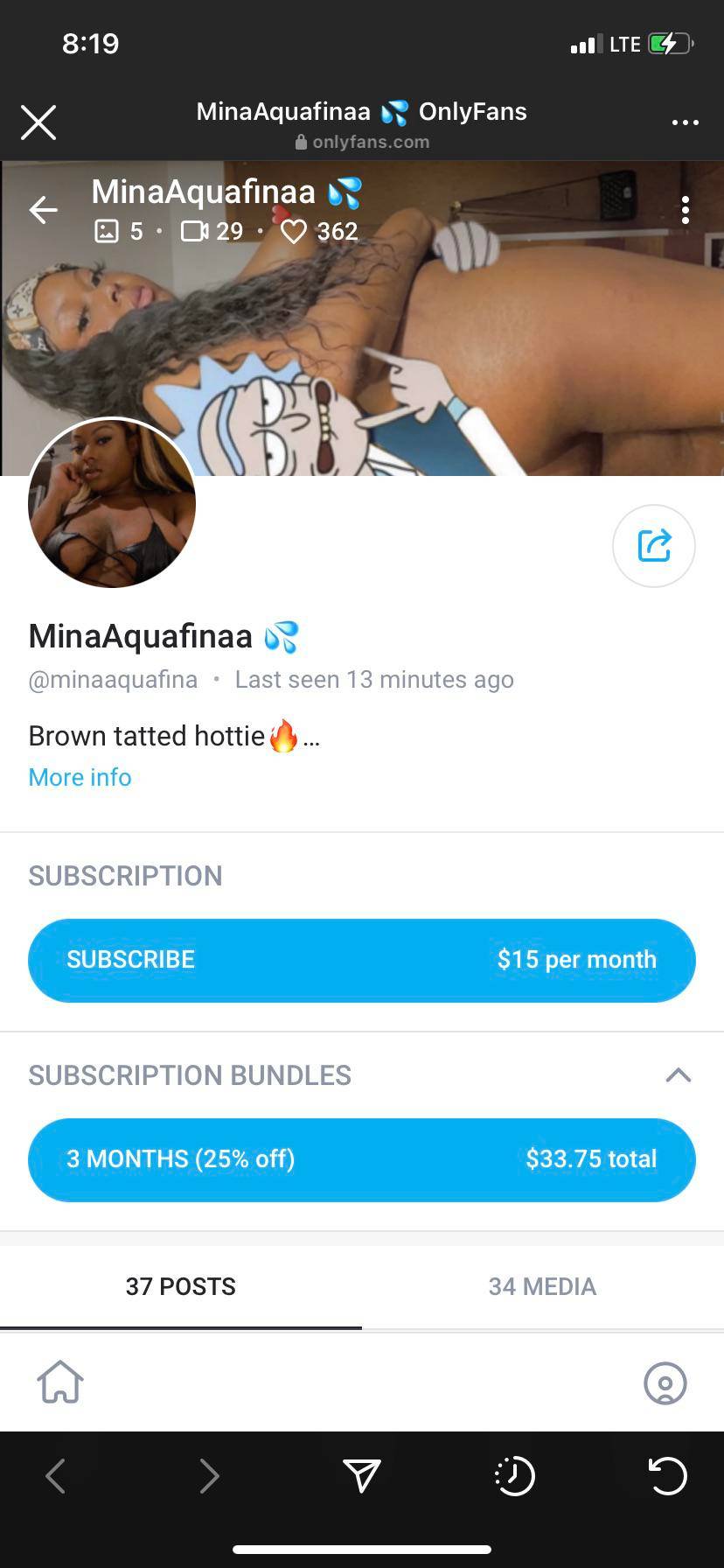Switch to the 37 Posts tab
The height and width of the screenshot is (1568, 724).
pos(180,1286)
